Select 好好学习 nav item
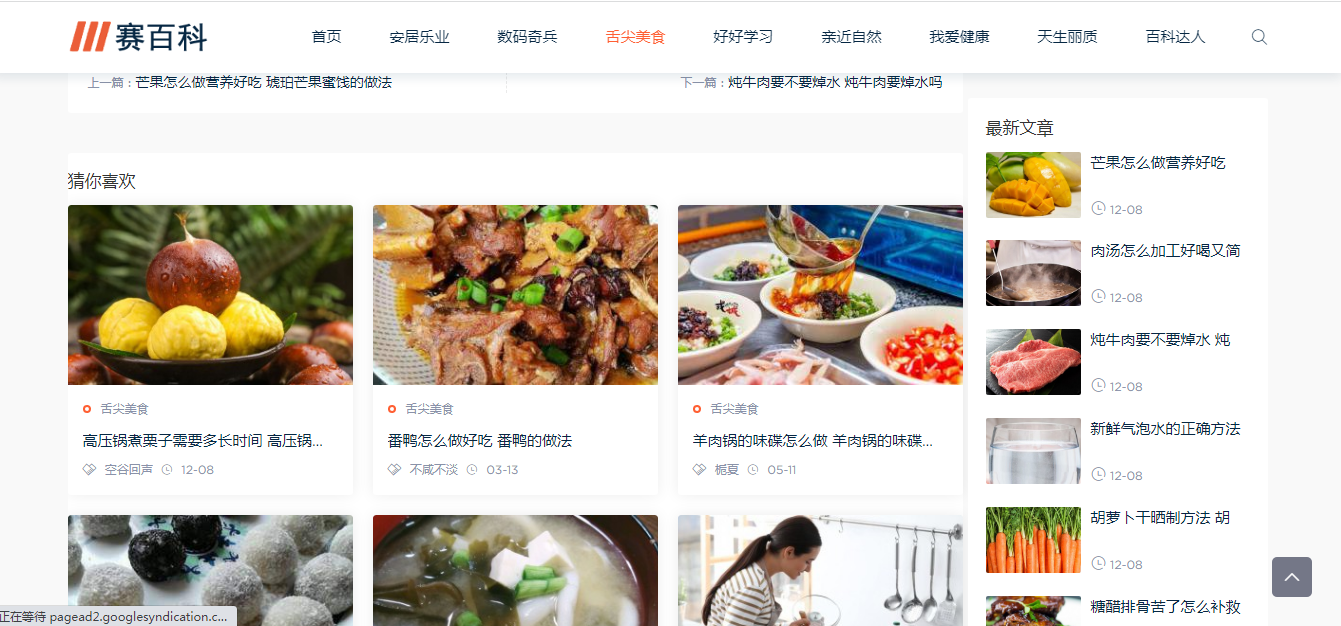 tap(743, 37)
